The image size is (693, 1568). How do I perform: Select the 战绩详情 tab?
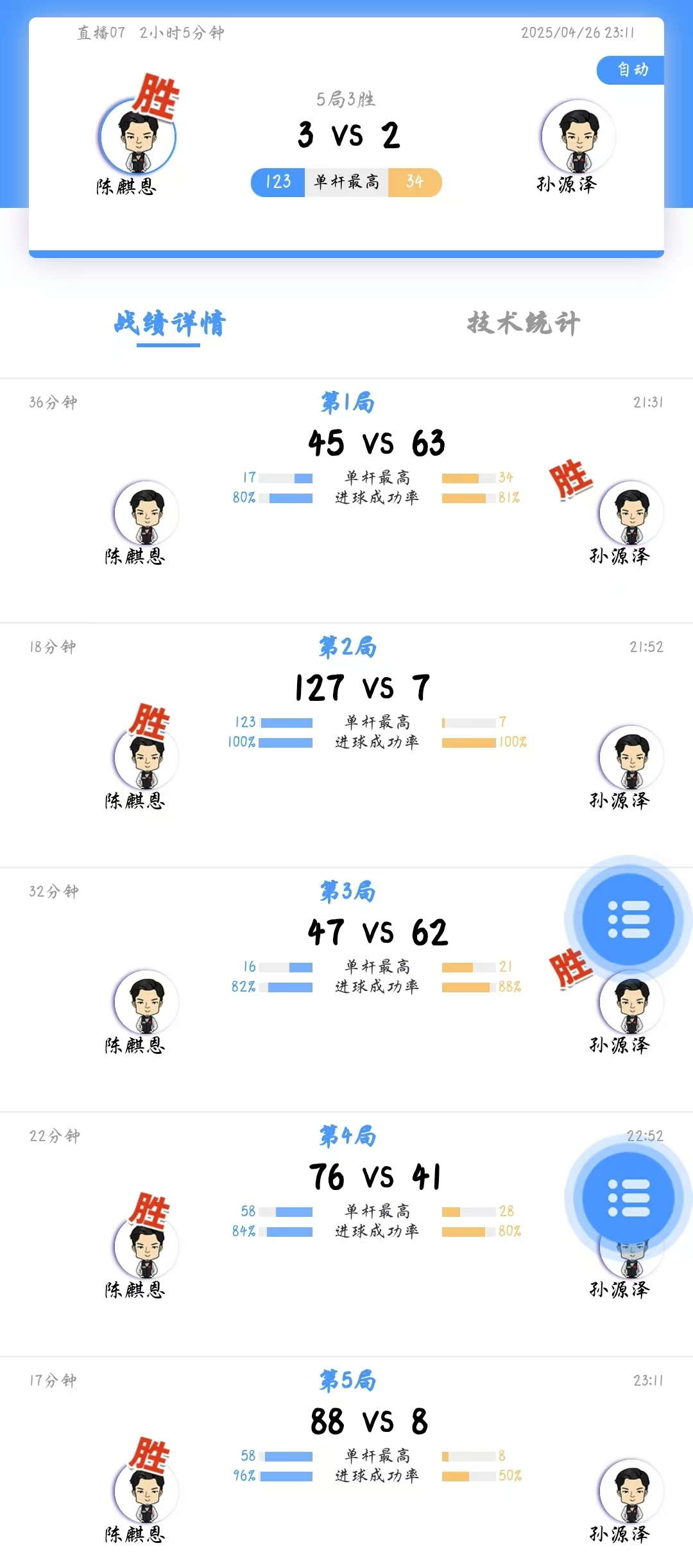coord(169,323)
